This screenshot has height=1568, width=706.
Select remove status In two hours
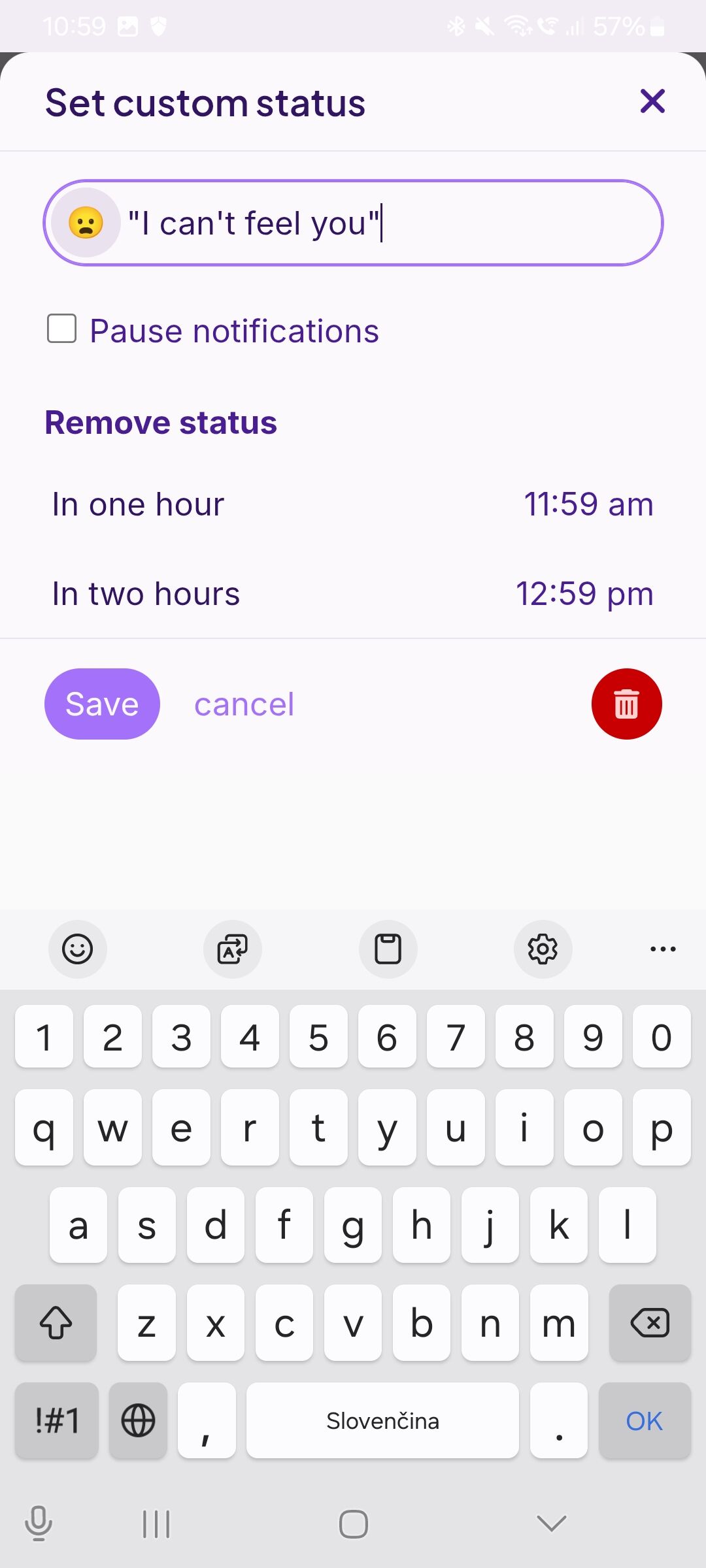353,594
